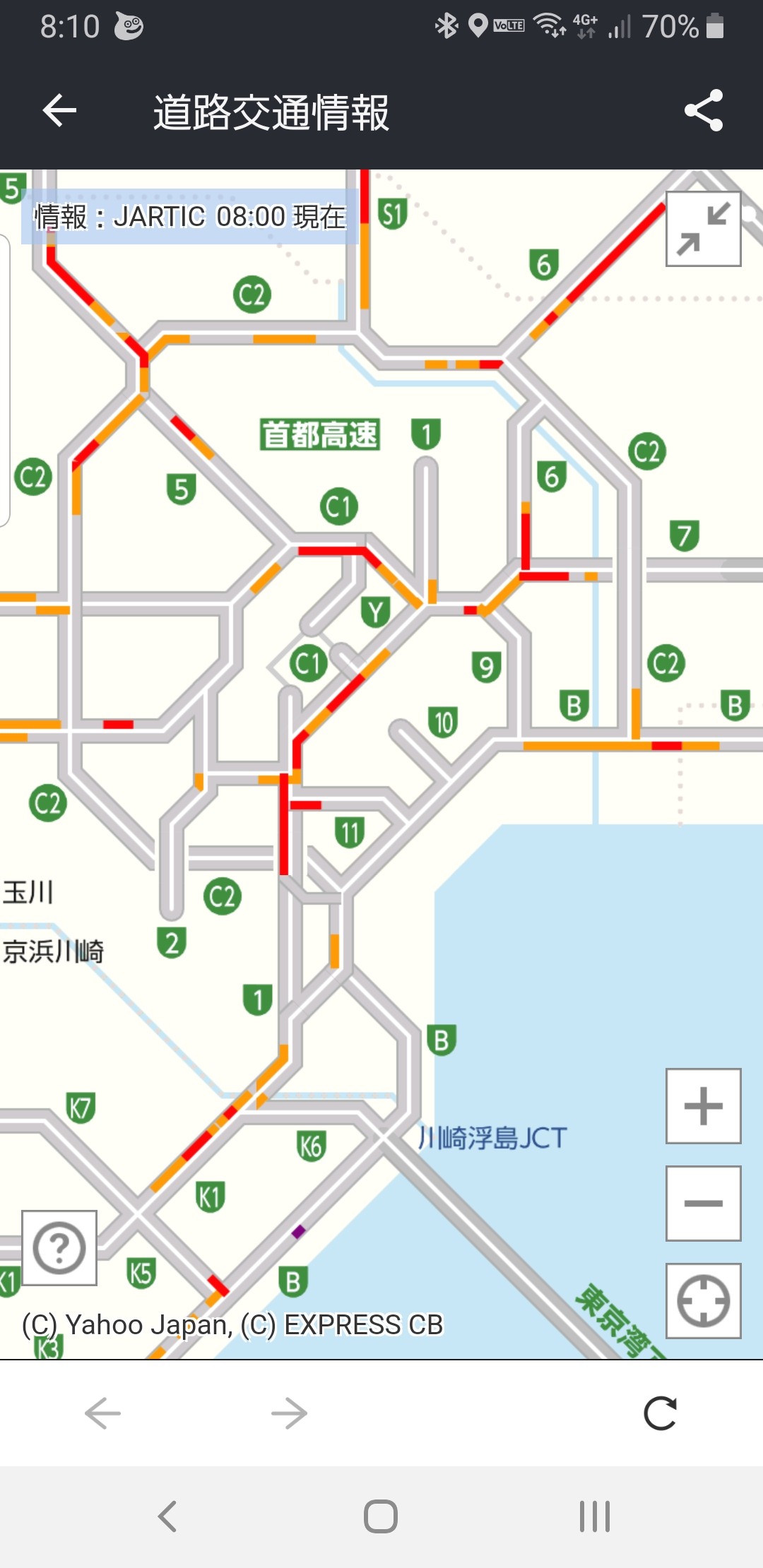
Task: Zoom in with the plus button
Action: (703, 1106)
